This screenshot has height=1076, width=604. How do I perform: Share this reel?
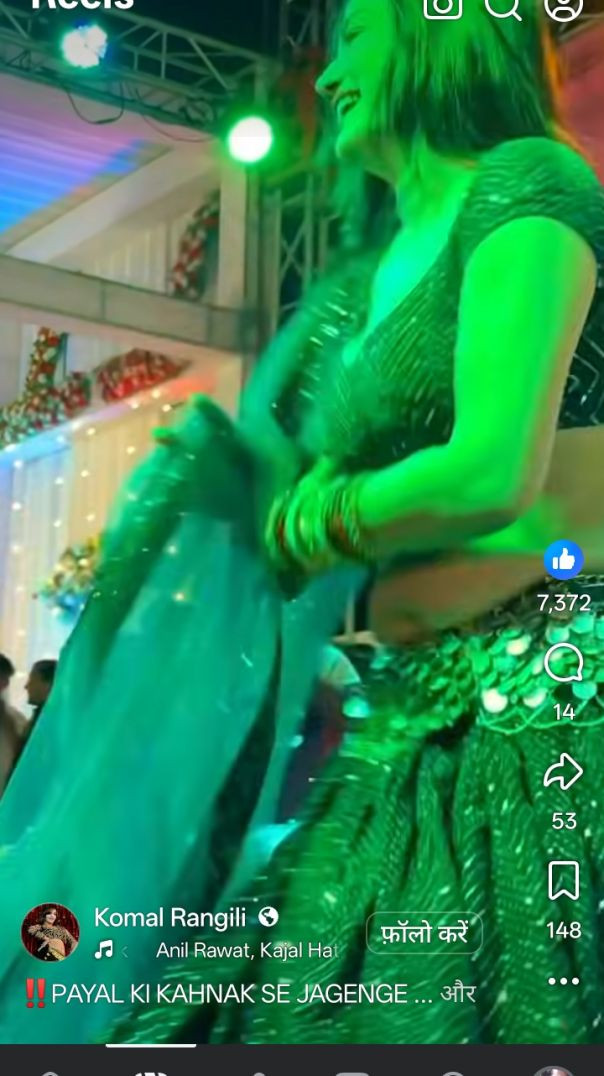click(564, 772)
